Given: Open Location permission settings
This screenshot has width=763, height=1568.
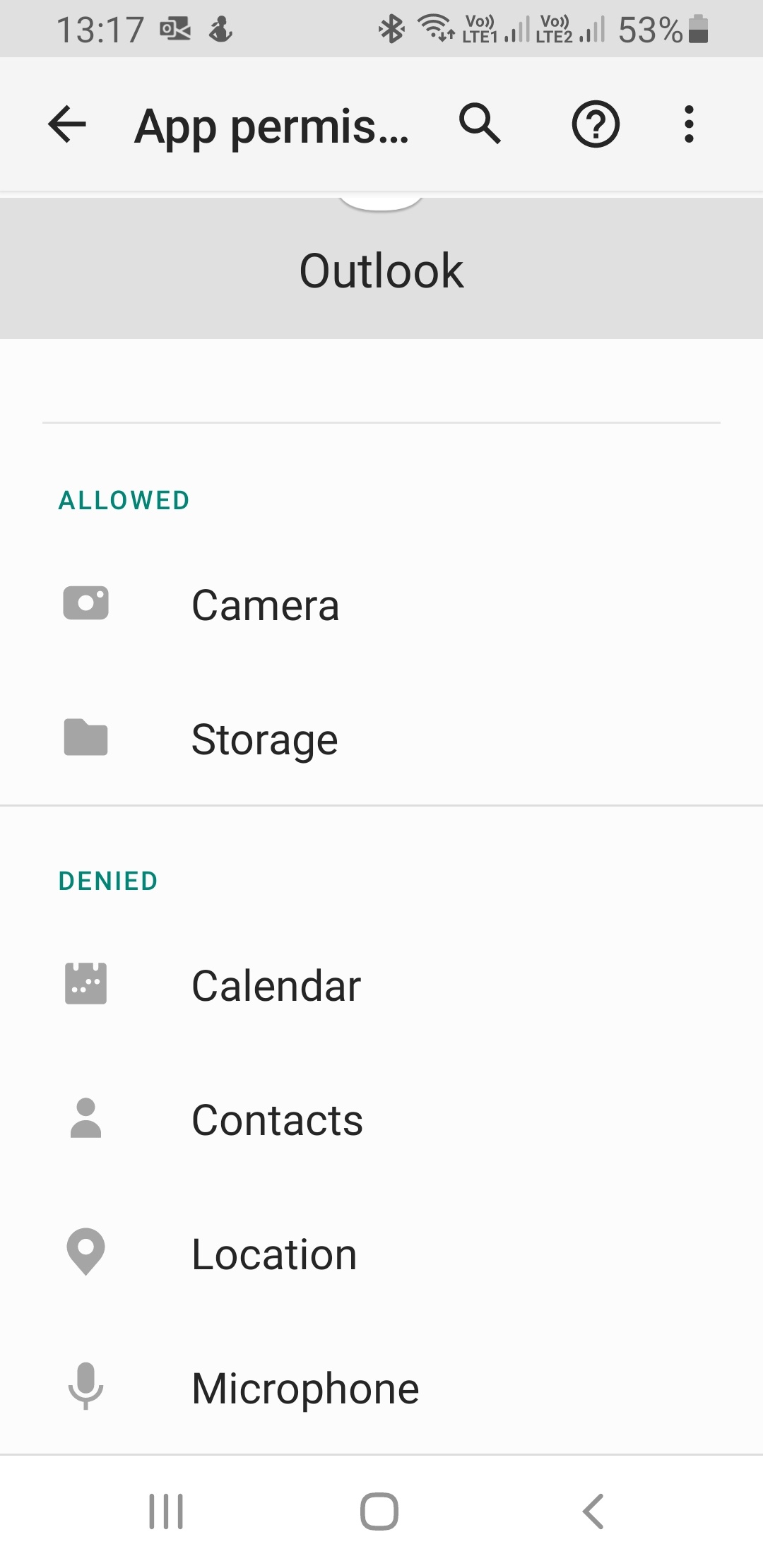Looking at the screenshot, I should click(x=274, y=1254).
